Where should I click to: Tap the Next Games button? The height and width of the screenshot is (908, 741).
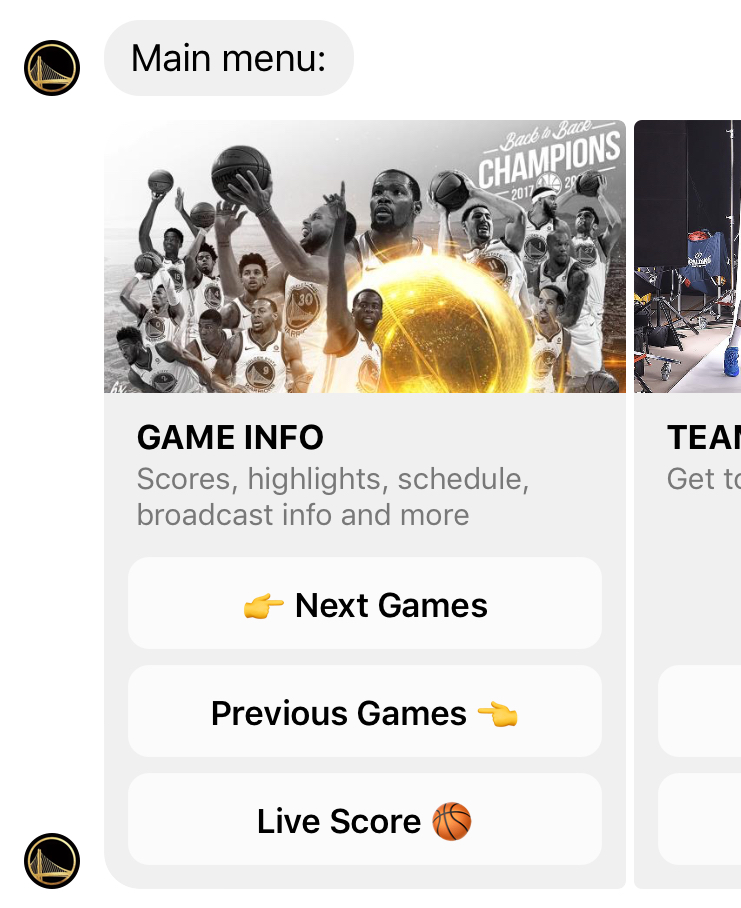click(365, 604)
